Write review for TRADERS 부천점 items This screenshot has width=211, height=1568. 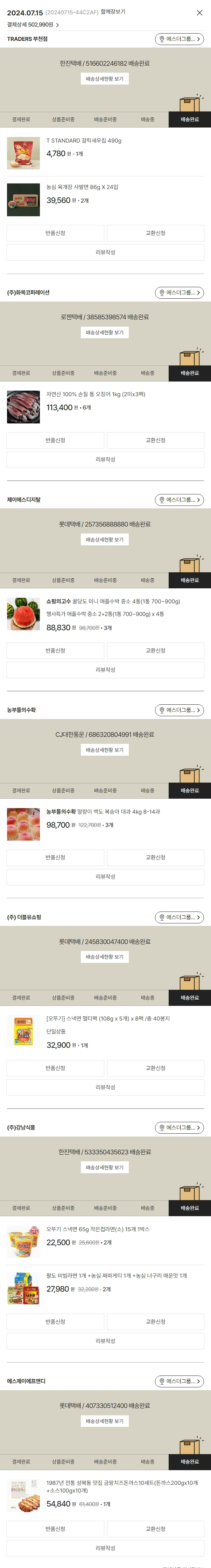pyautogui.click(x=105, y=253)
